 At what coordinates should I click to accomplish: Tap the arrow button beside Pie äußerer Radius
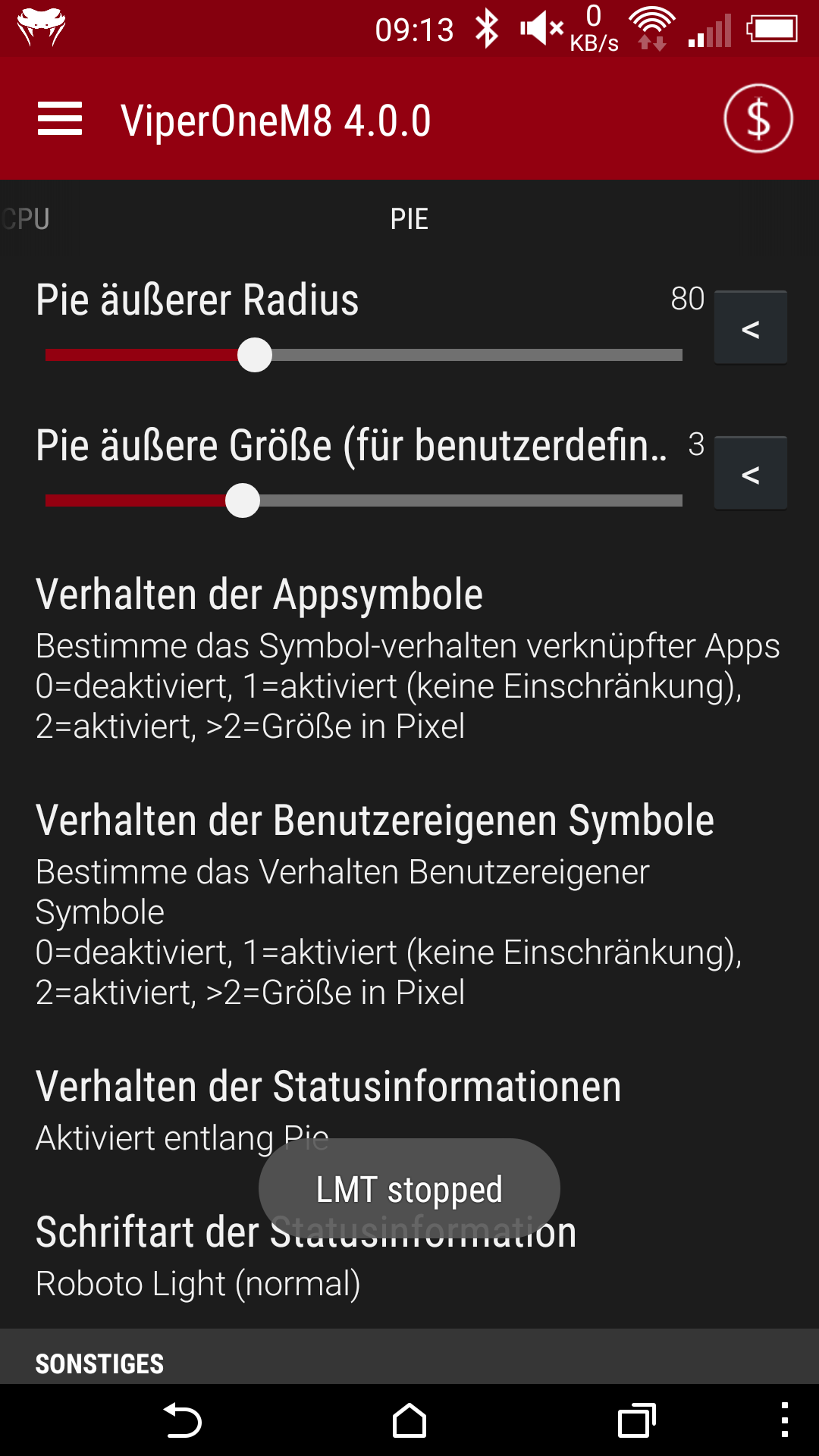tap(750, 328)
